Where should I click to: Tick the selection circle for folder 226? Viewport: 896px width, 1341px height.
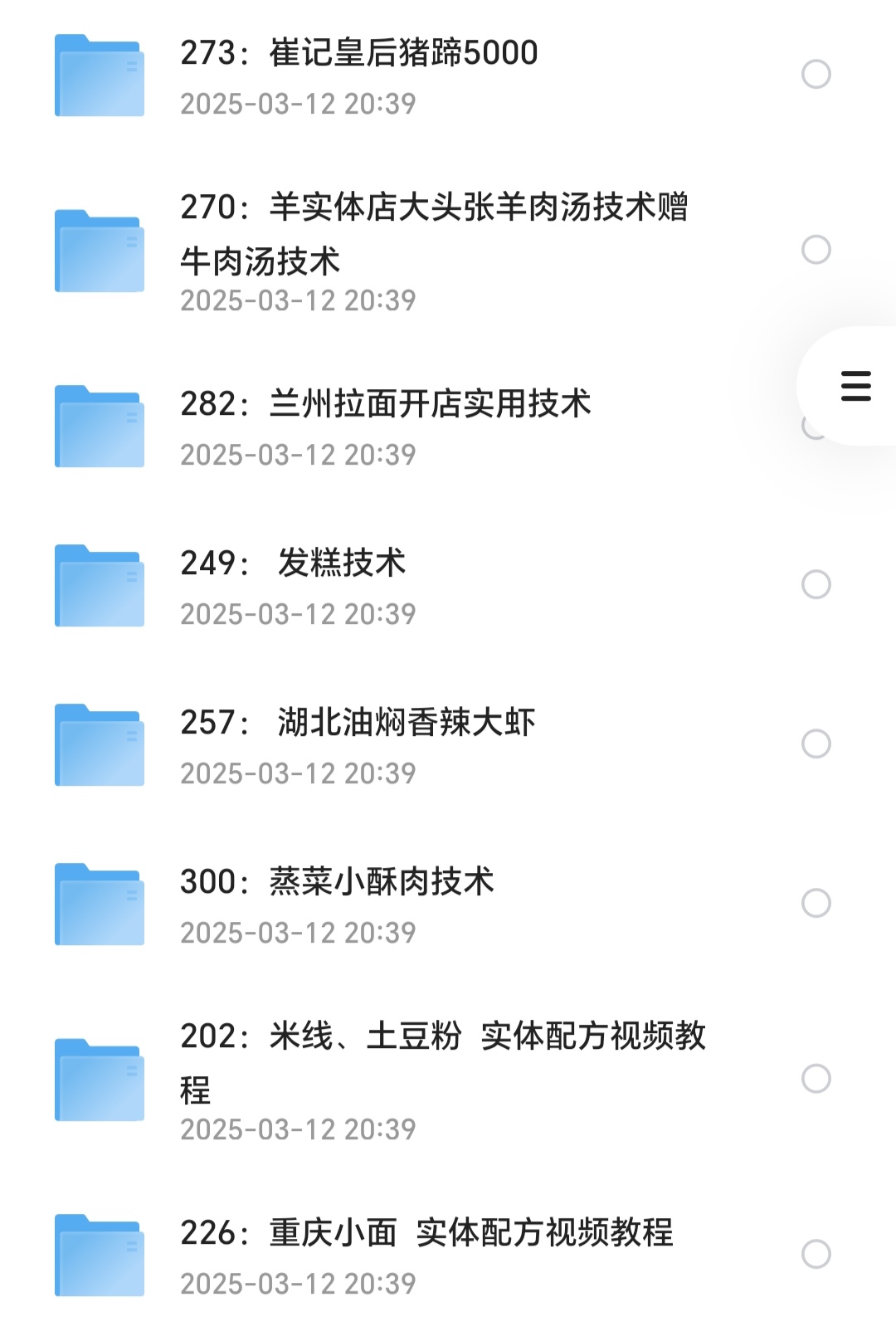tap(816, 1255)
